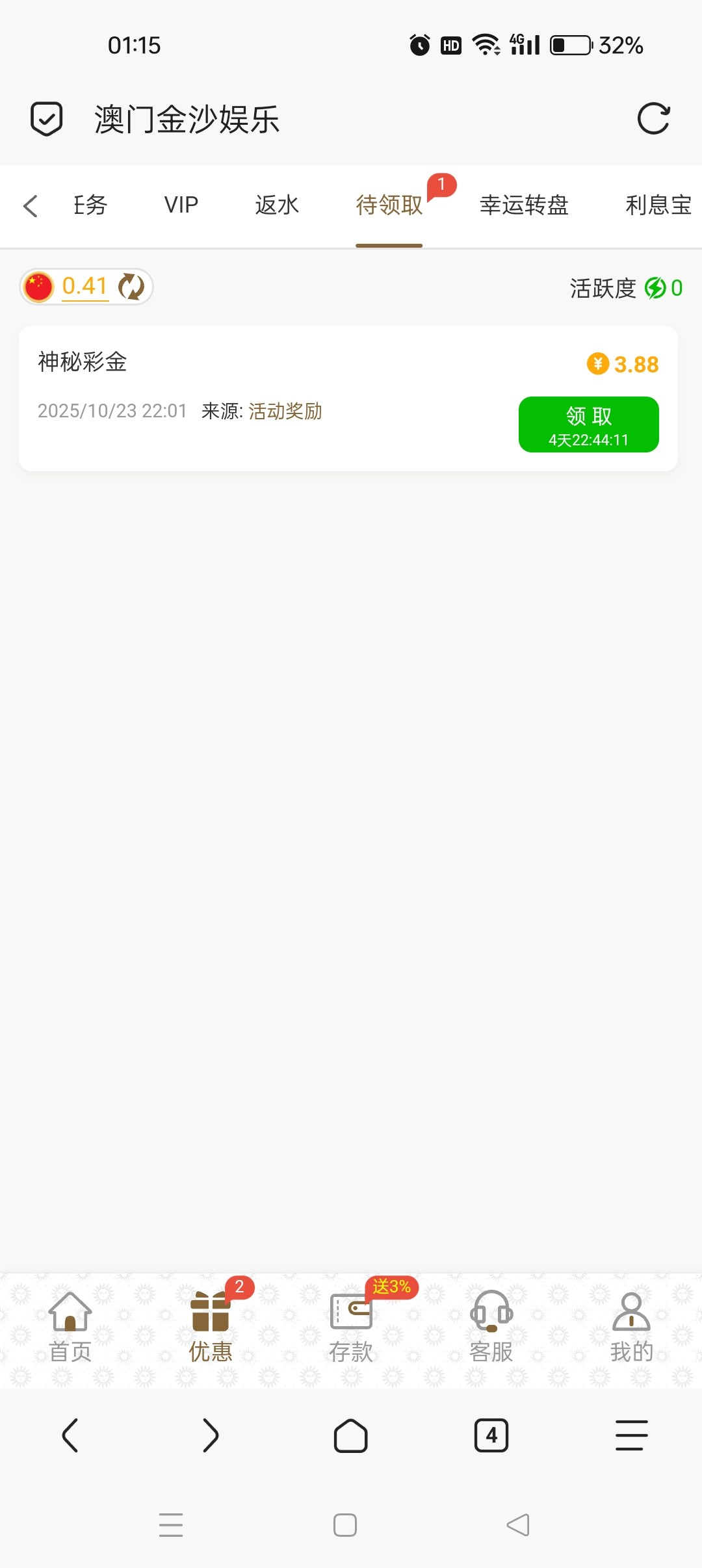Viewport: 702px width, 1568px height.
Task: Switch to the VIP tab
Action: [x=181, y=205]
